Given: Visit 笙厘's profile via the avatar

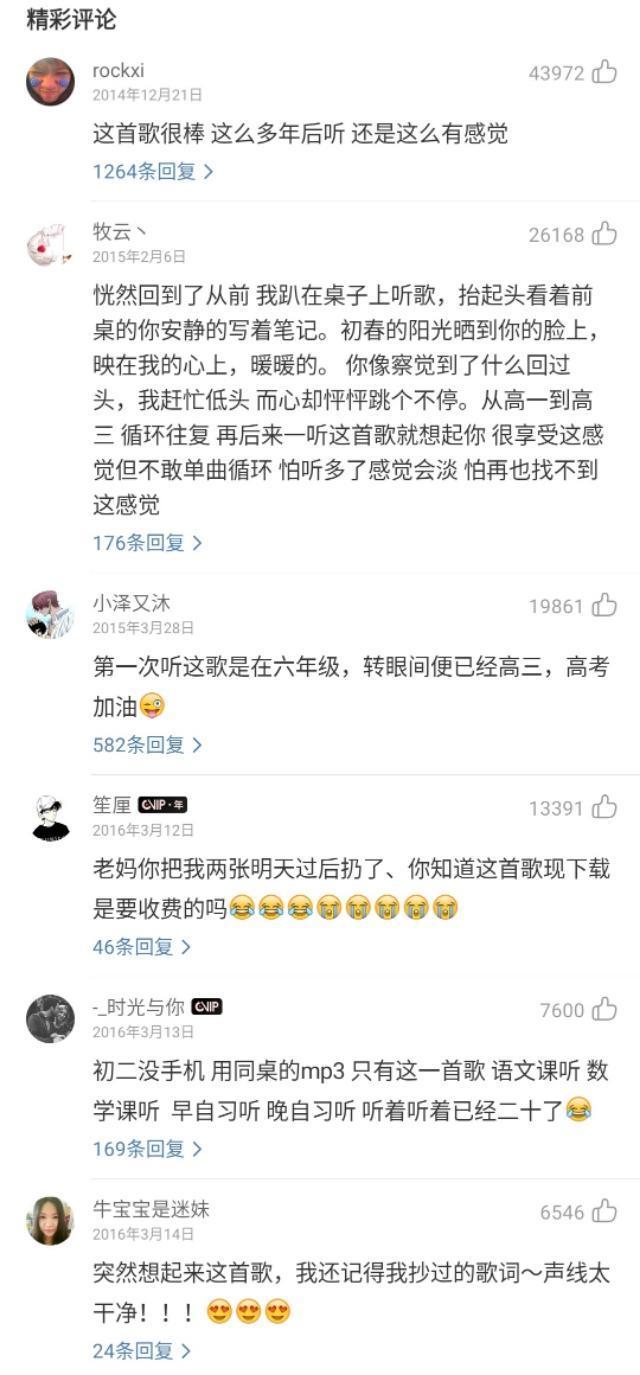Looking at the screenshot, I should point(50,817).
